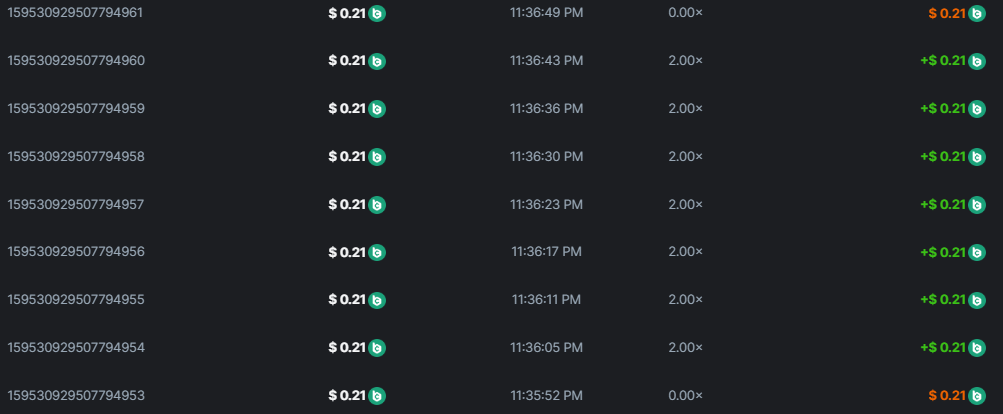
Task: View details of bet ending 794954
Action: tap(76, 347)
